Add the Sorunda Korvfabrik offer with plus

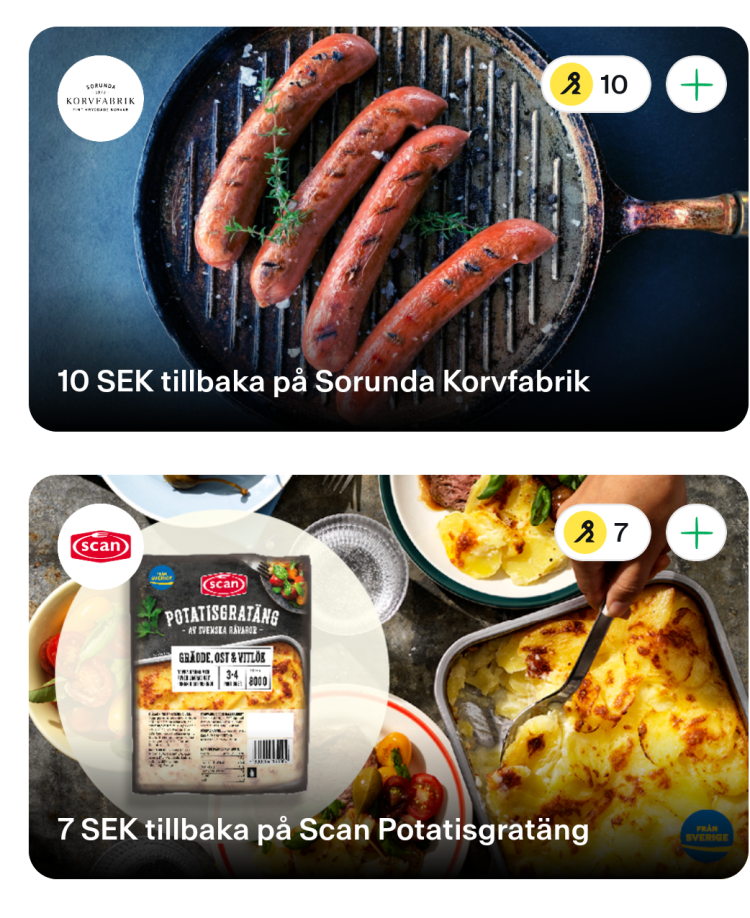click(696, 85)
